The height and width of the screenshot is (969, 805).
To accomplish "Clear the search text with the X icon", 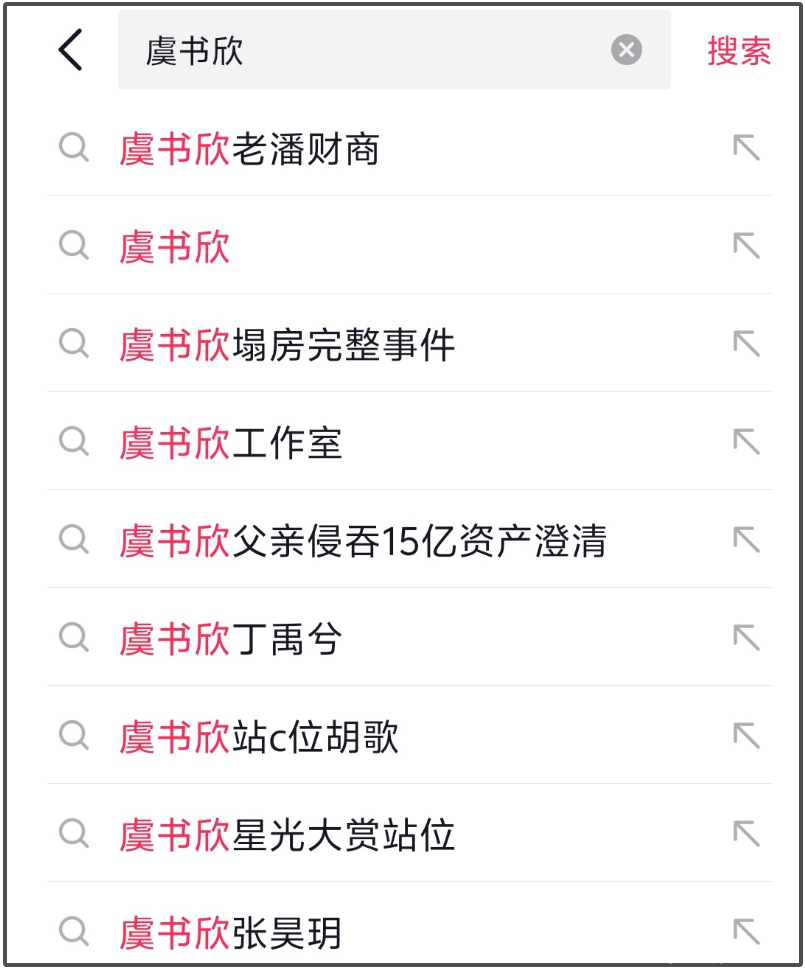I will [627, 50].
